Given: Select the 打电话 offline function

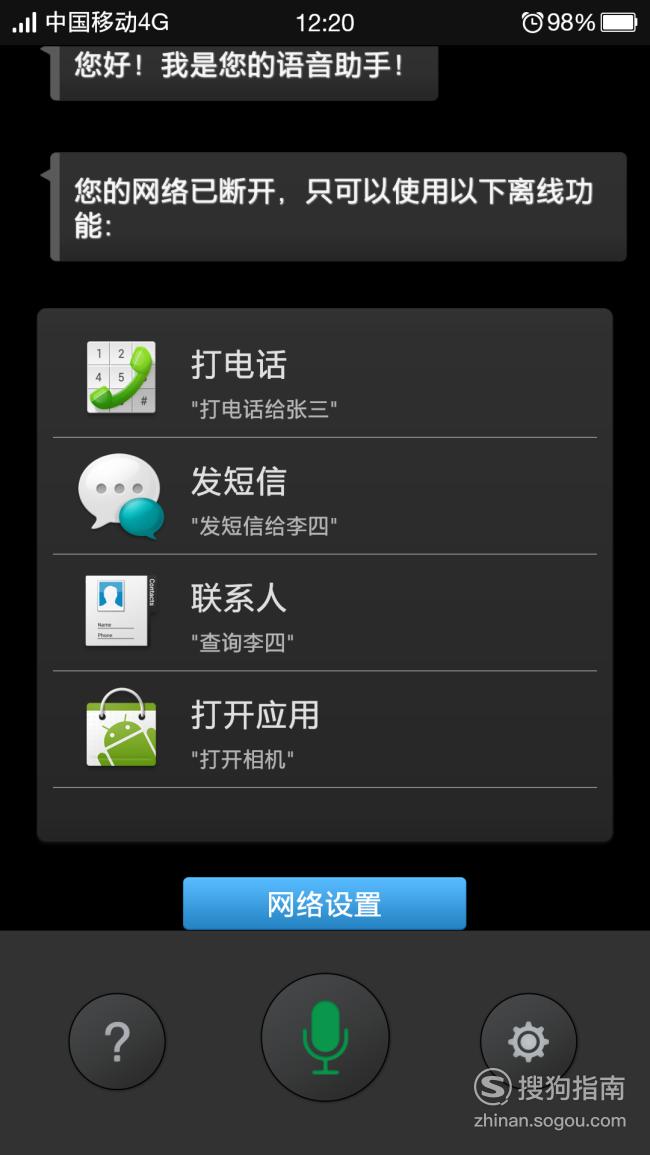Looking at the screenshot, I should (325, 380).
